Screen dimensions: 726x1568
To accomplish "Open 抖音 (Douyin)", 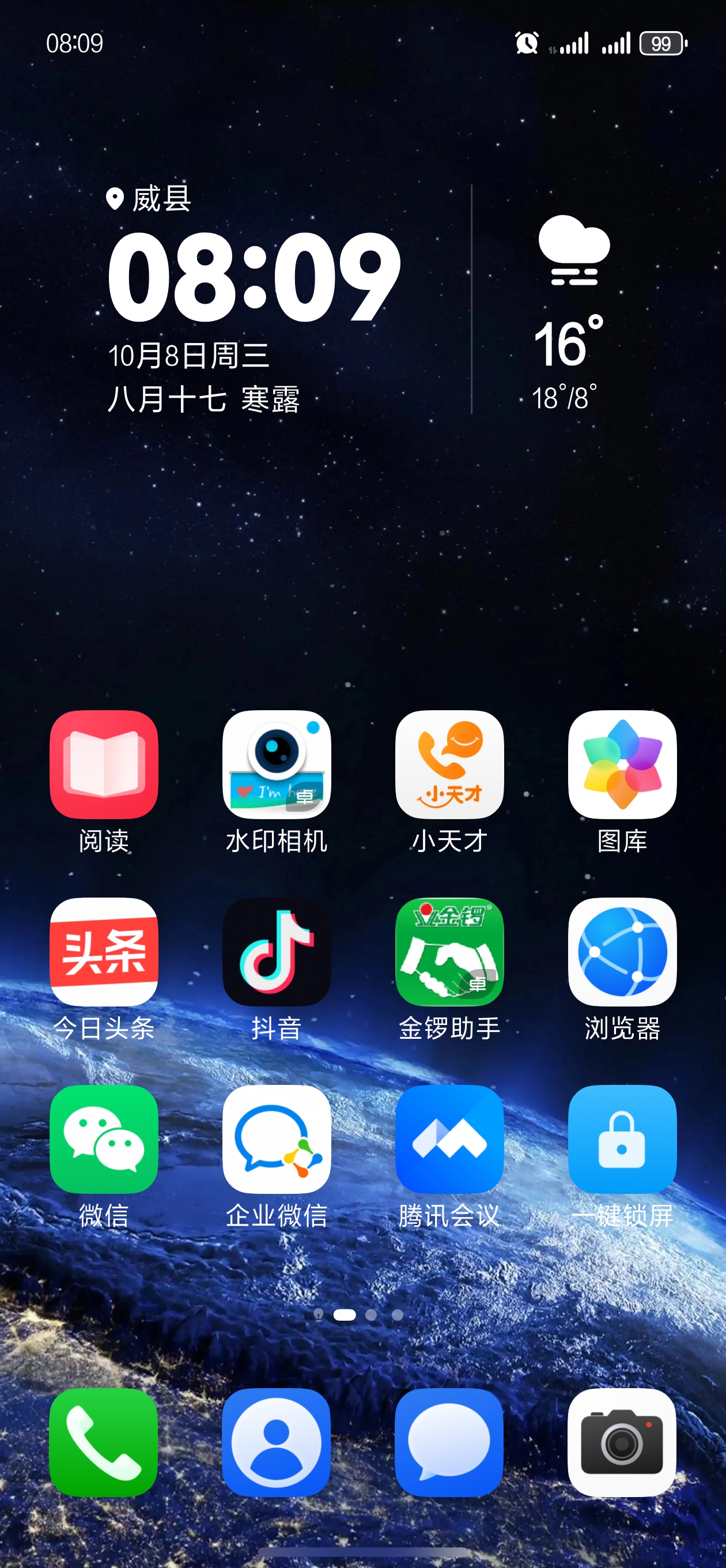I will pyautogui.click(x=276, y=951).
